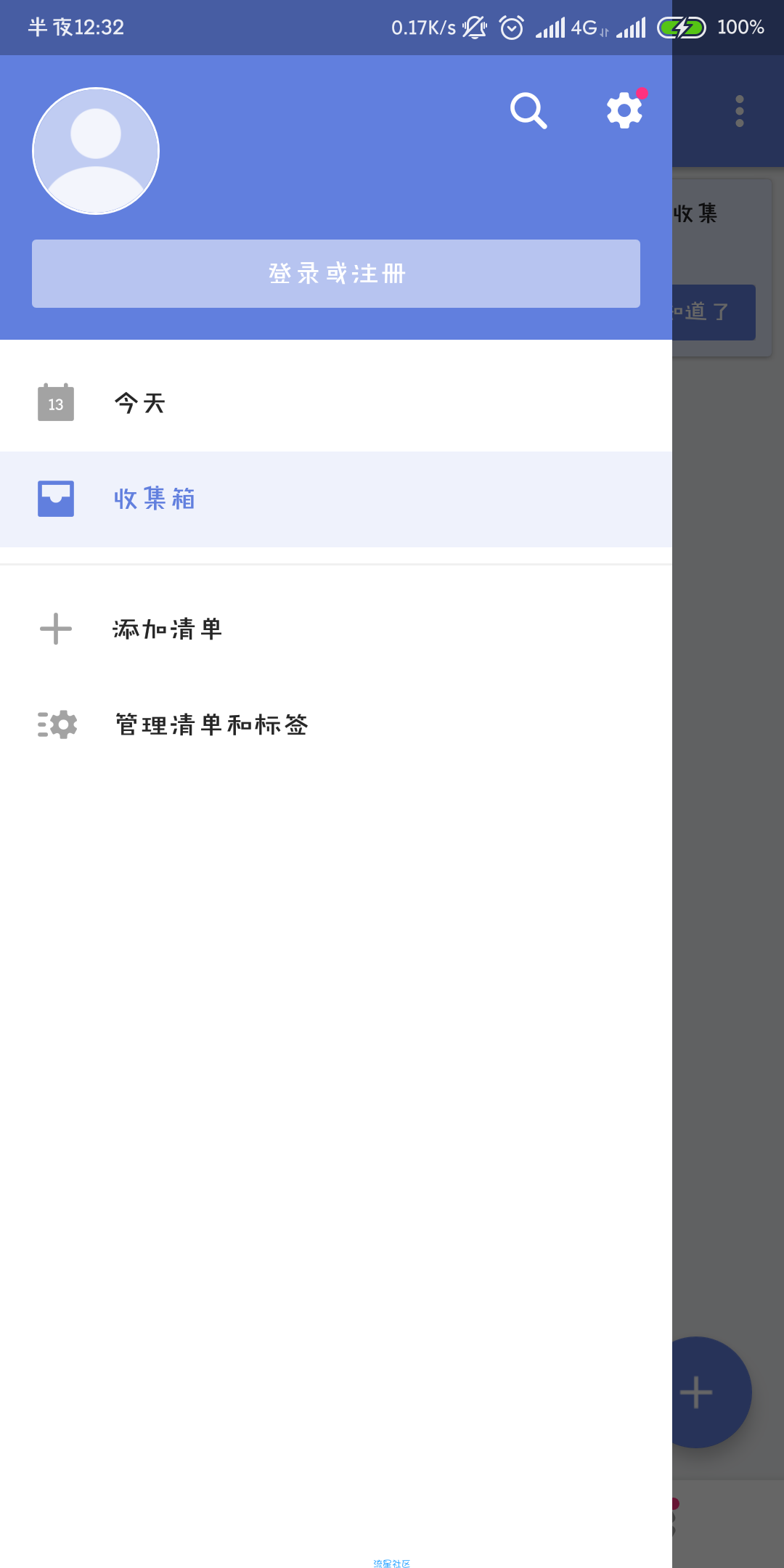Image resolution: width=784 pixels, height=1568 pixels.
Task: Open search with the magnifier icon
Action: 528,110
